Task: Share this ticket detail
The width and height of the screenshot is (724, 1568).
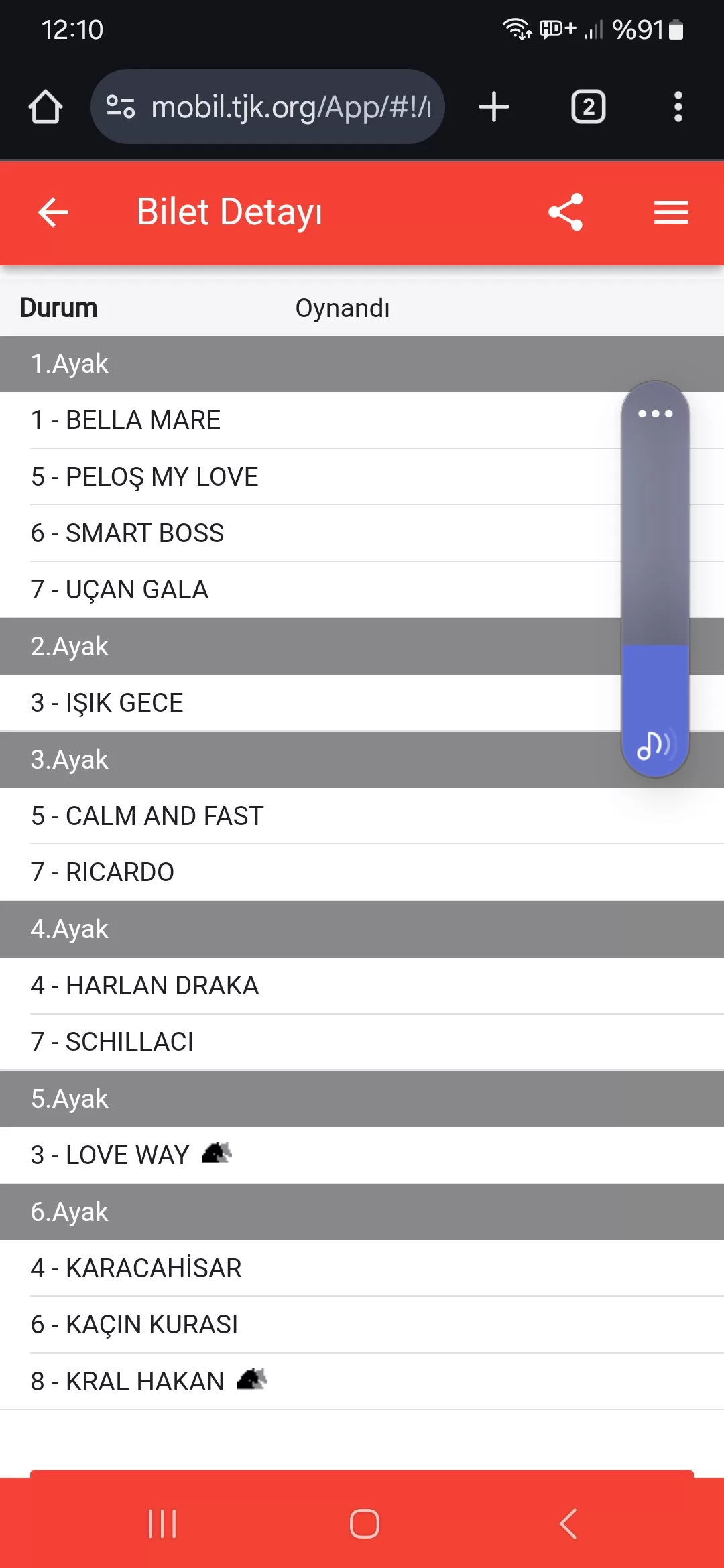Action: 566,212
